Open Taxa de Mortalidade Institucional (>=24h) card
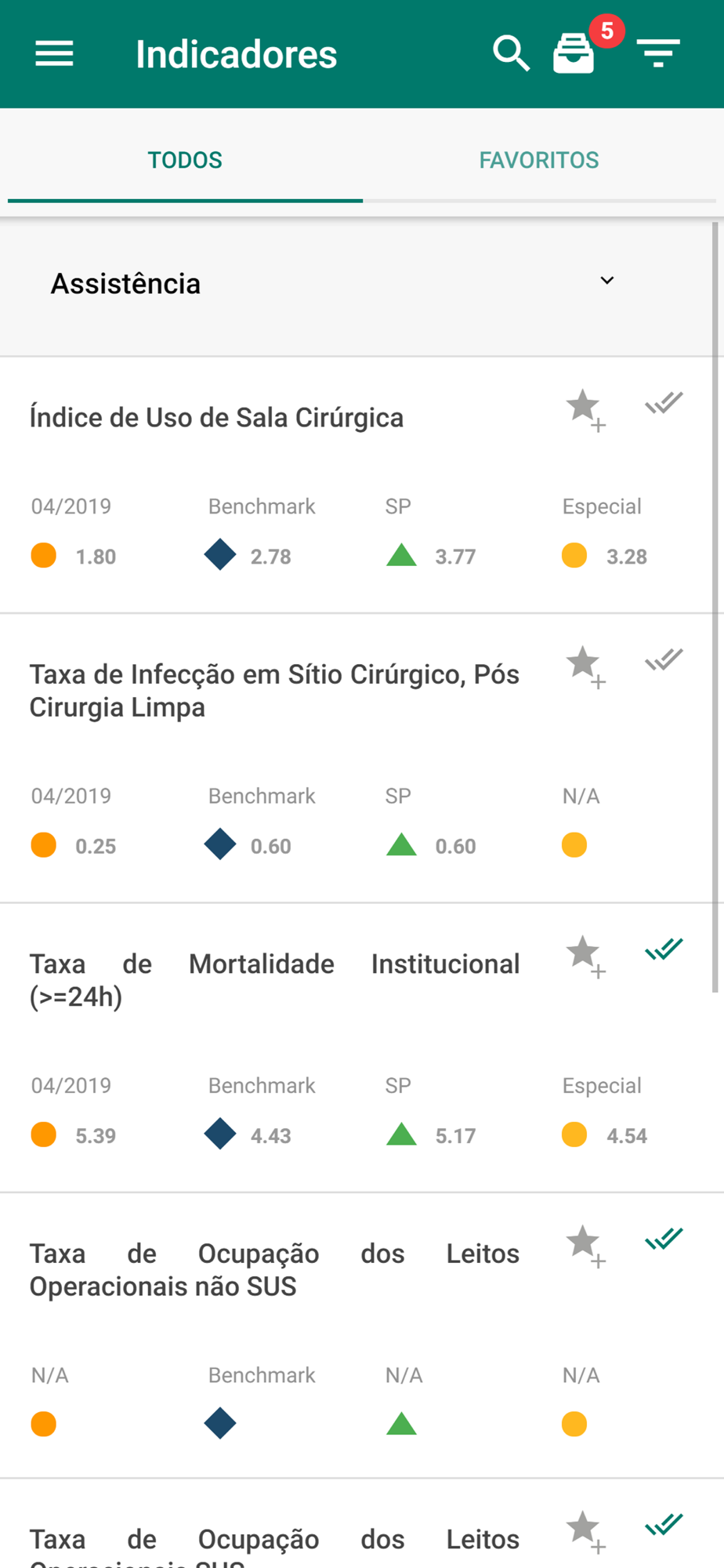 [274, 980]
